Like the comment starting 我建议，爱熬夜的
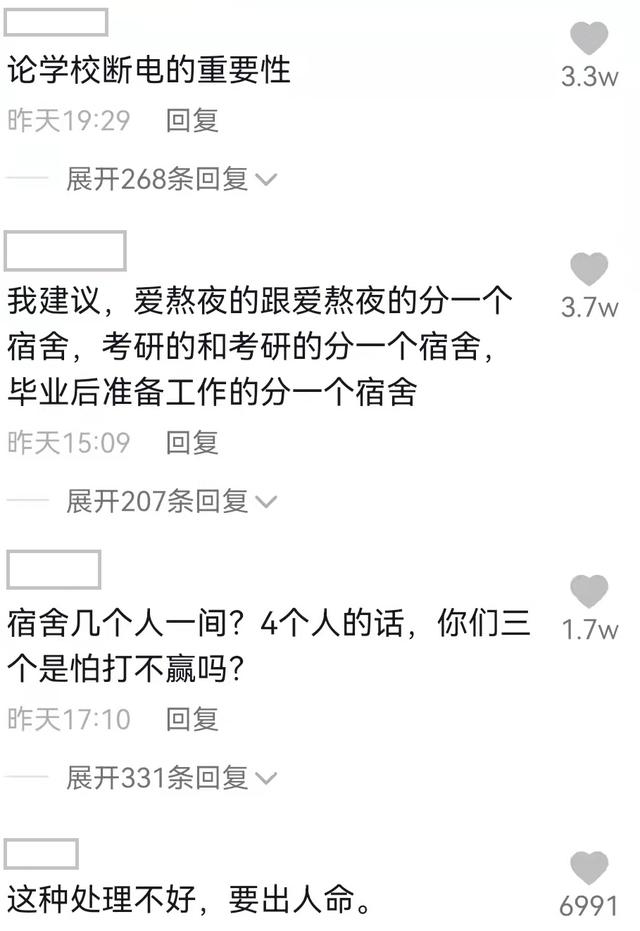This screenshot has width=640, height=931. [589, 269]
